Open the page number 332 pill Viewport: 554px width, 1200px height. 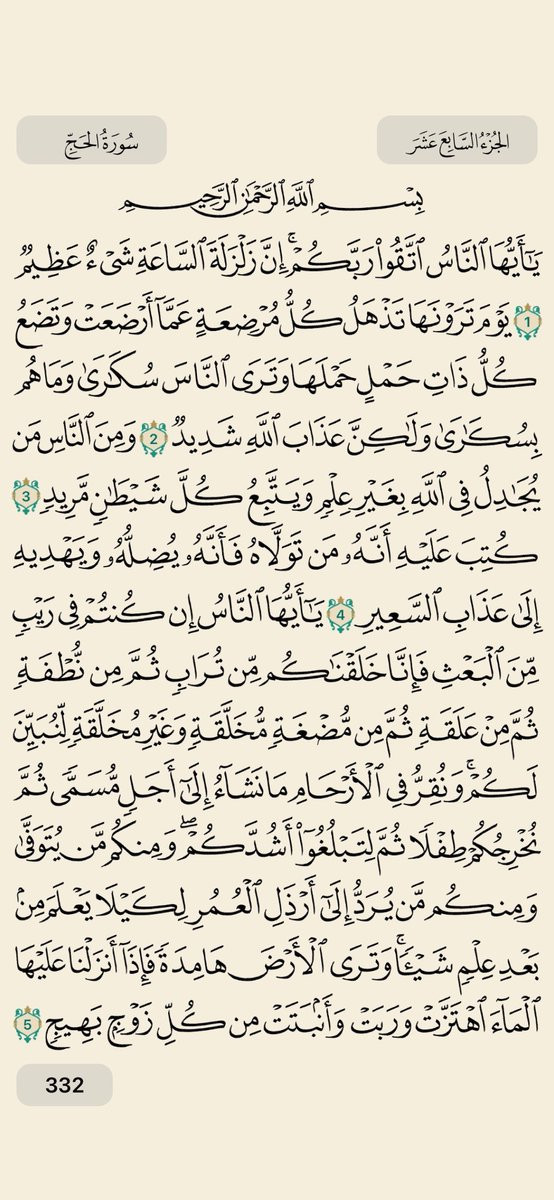(x=64, y=1084)
